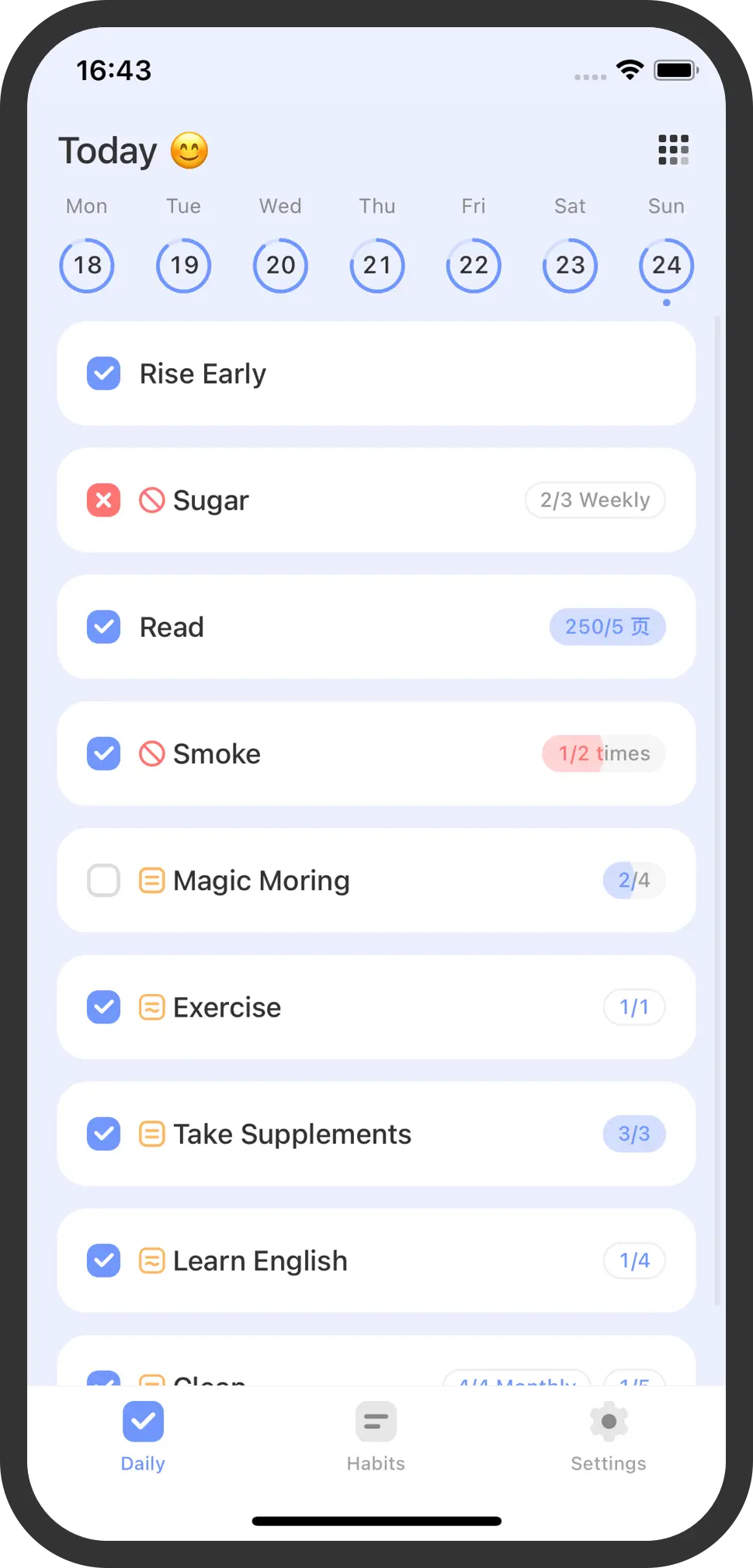Click the note icon beside Magic Moring
This screenshot has width=753, height=1568.
152,880
